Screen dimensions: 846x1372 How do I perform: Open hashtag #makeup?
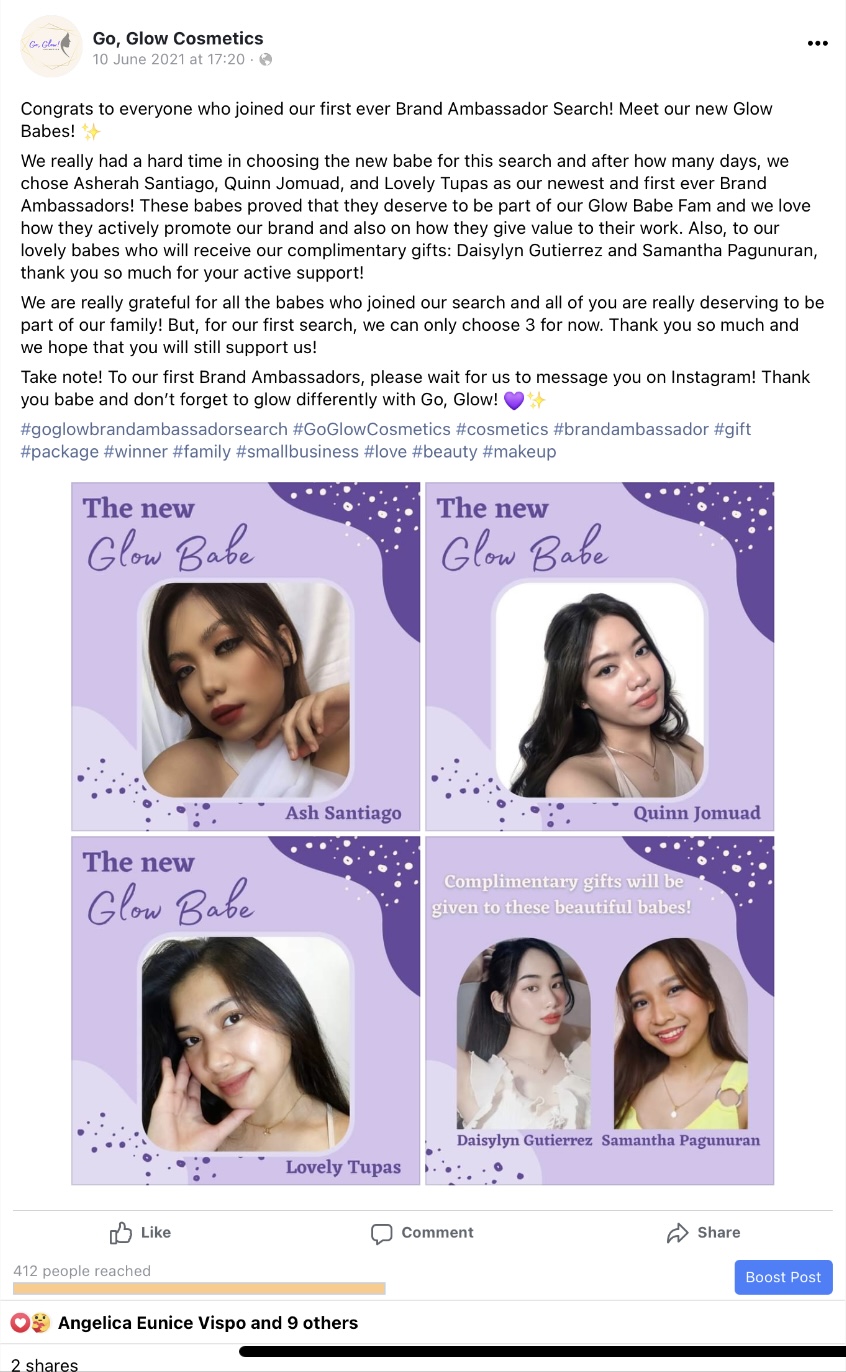519,452
